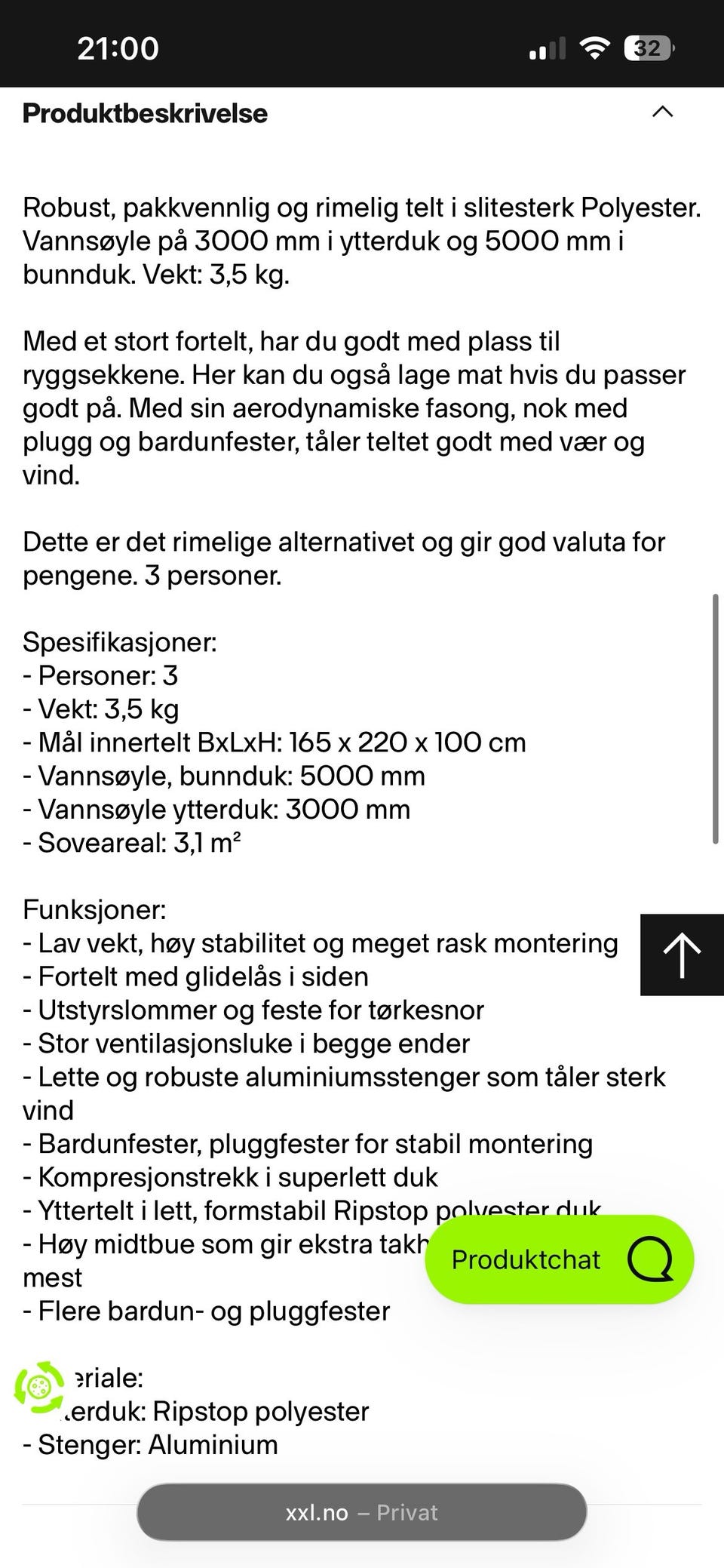Tap the cellular signal strength icon
Image resolution: width=724 pixels, height=1568 pixels.
[x=546, y=48]
